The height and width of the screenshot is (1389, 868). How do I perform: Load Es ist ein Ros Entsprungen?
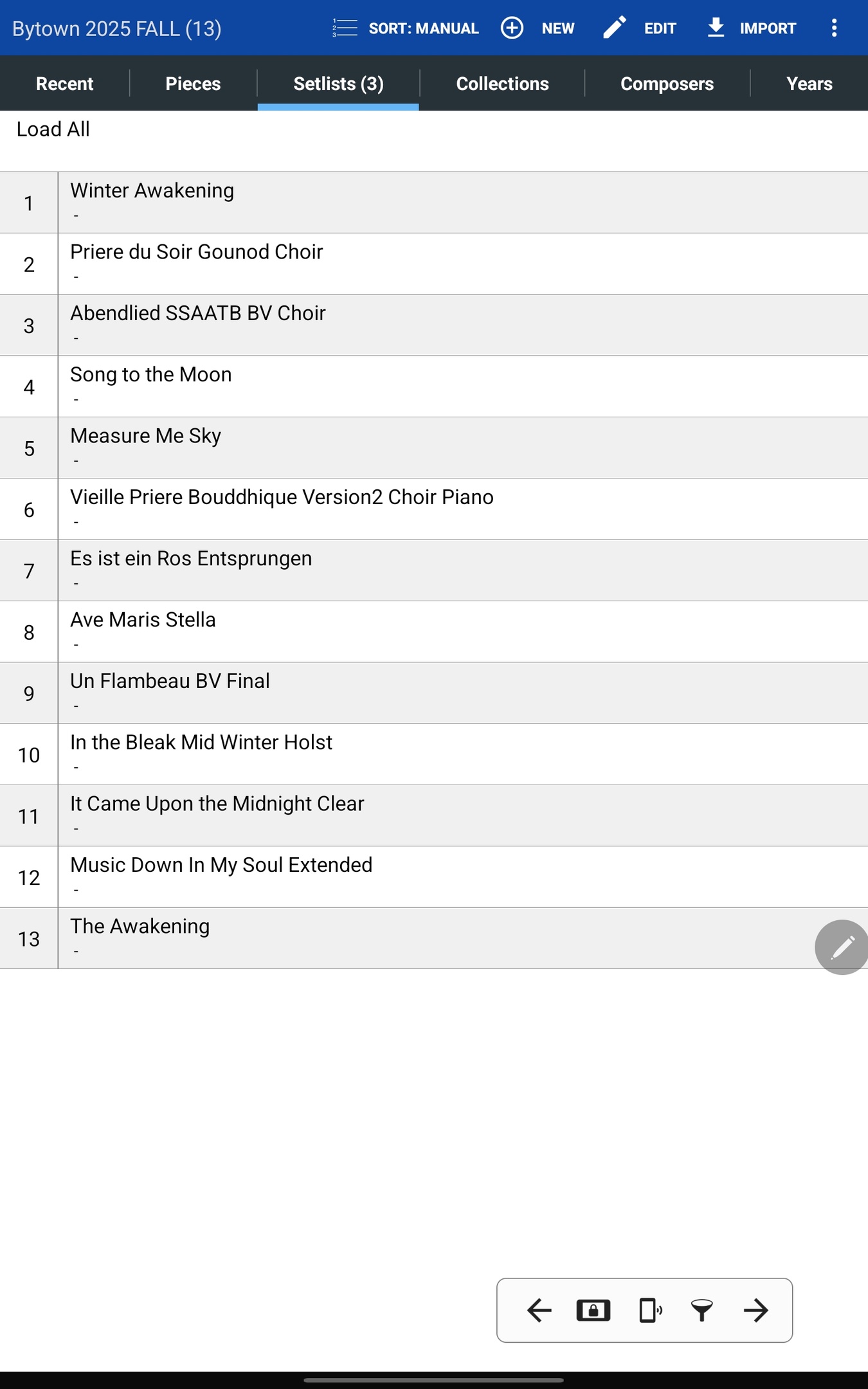click(x=191, y=559)
